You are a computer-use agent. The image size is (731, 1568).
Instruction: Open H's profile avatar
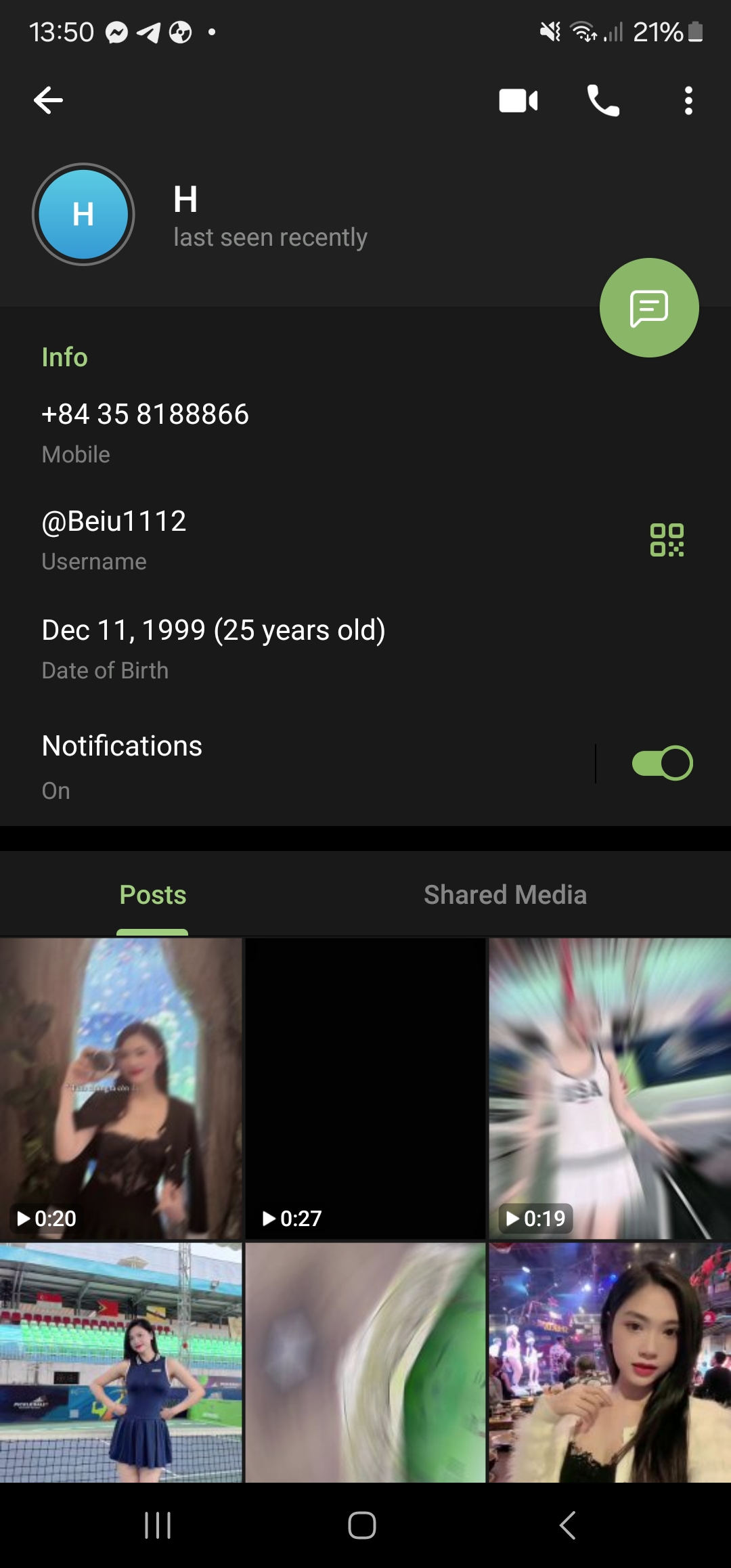[83, 215]
